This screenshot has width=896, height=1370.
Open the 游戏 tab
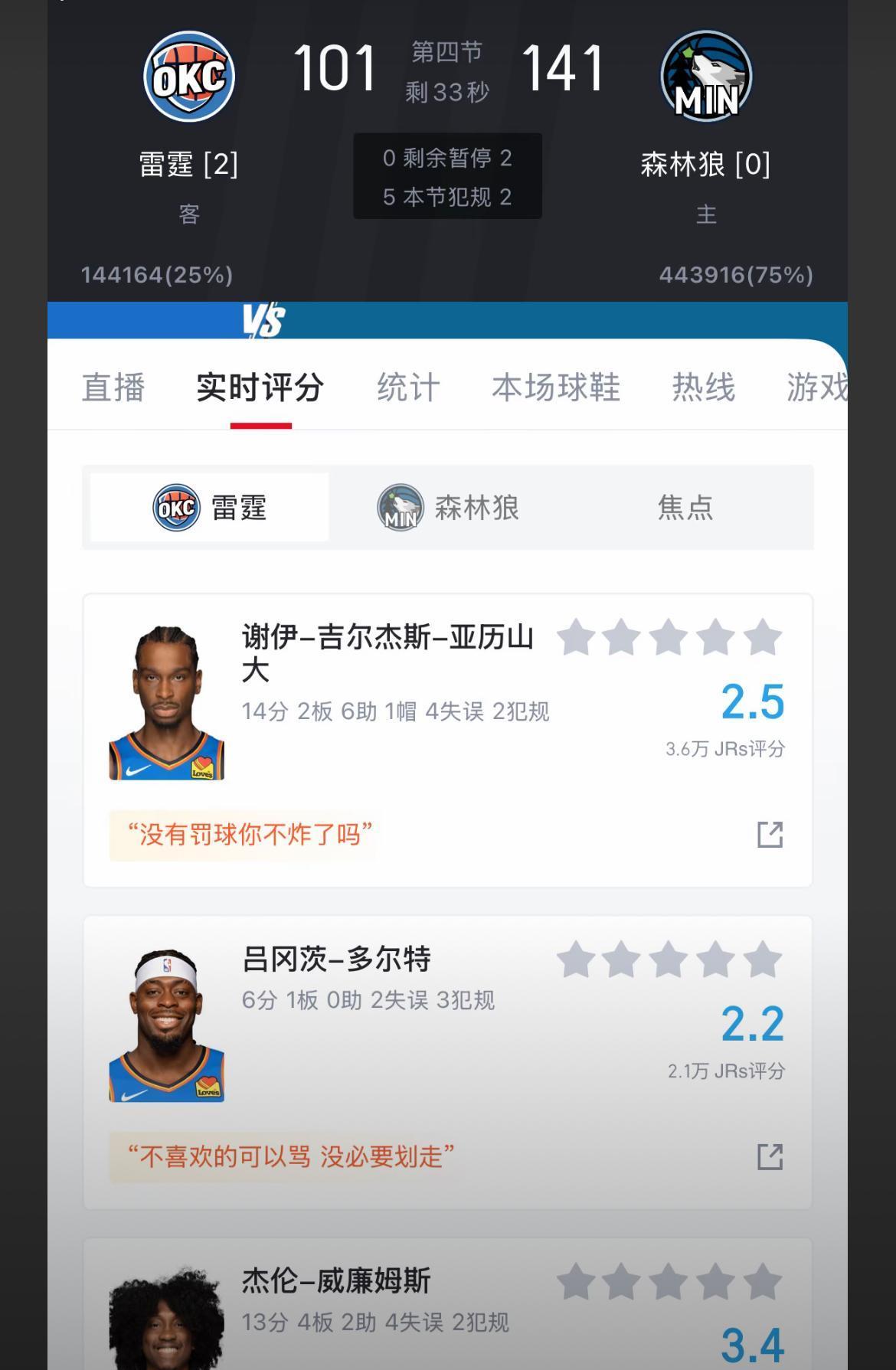point(816,387)
